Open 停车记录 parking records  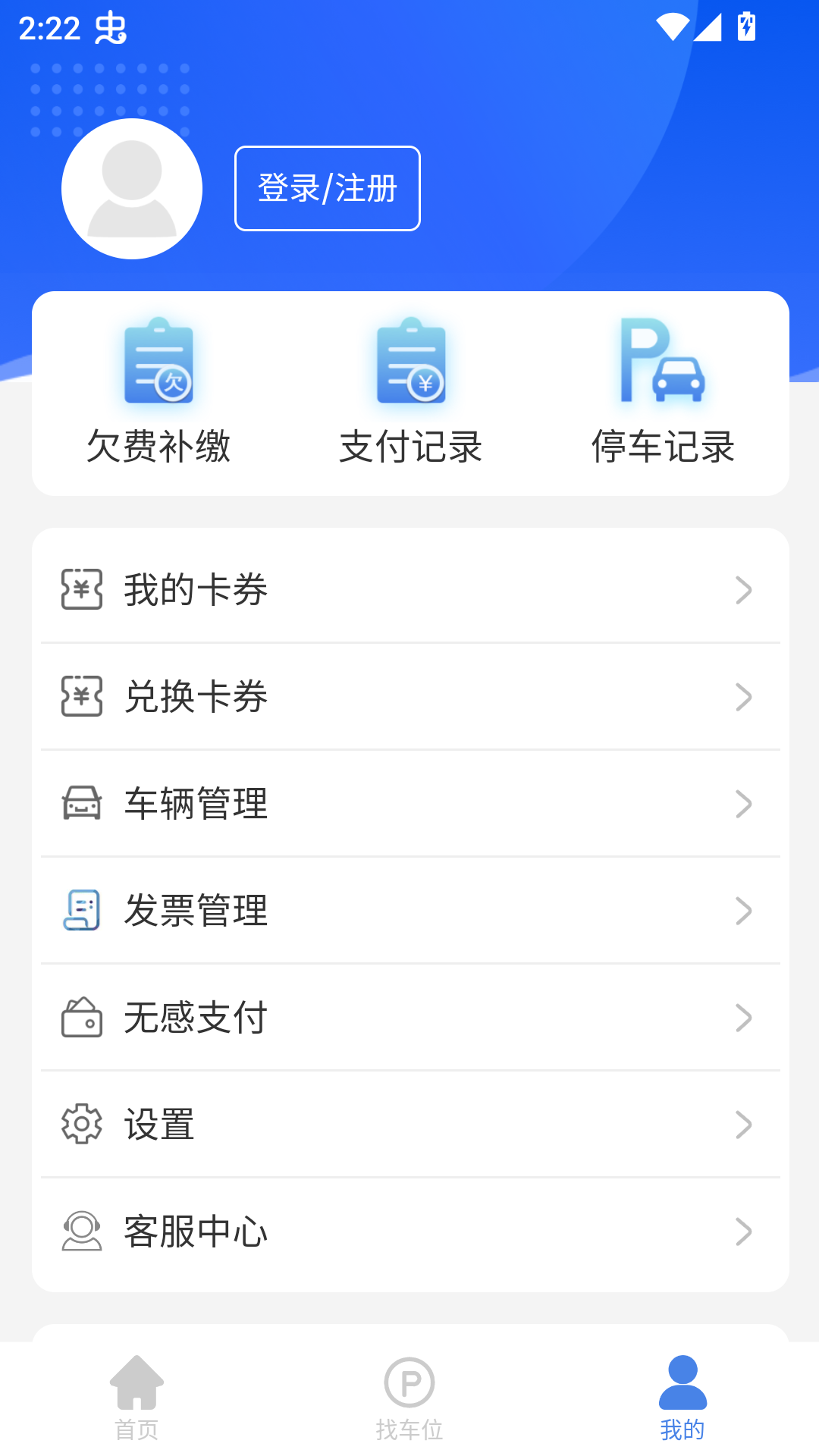tap(663, 392)
